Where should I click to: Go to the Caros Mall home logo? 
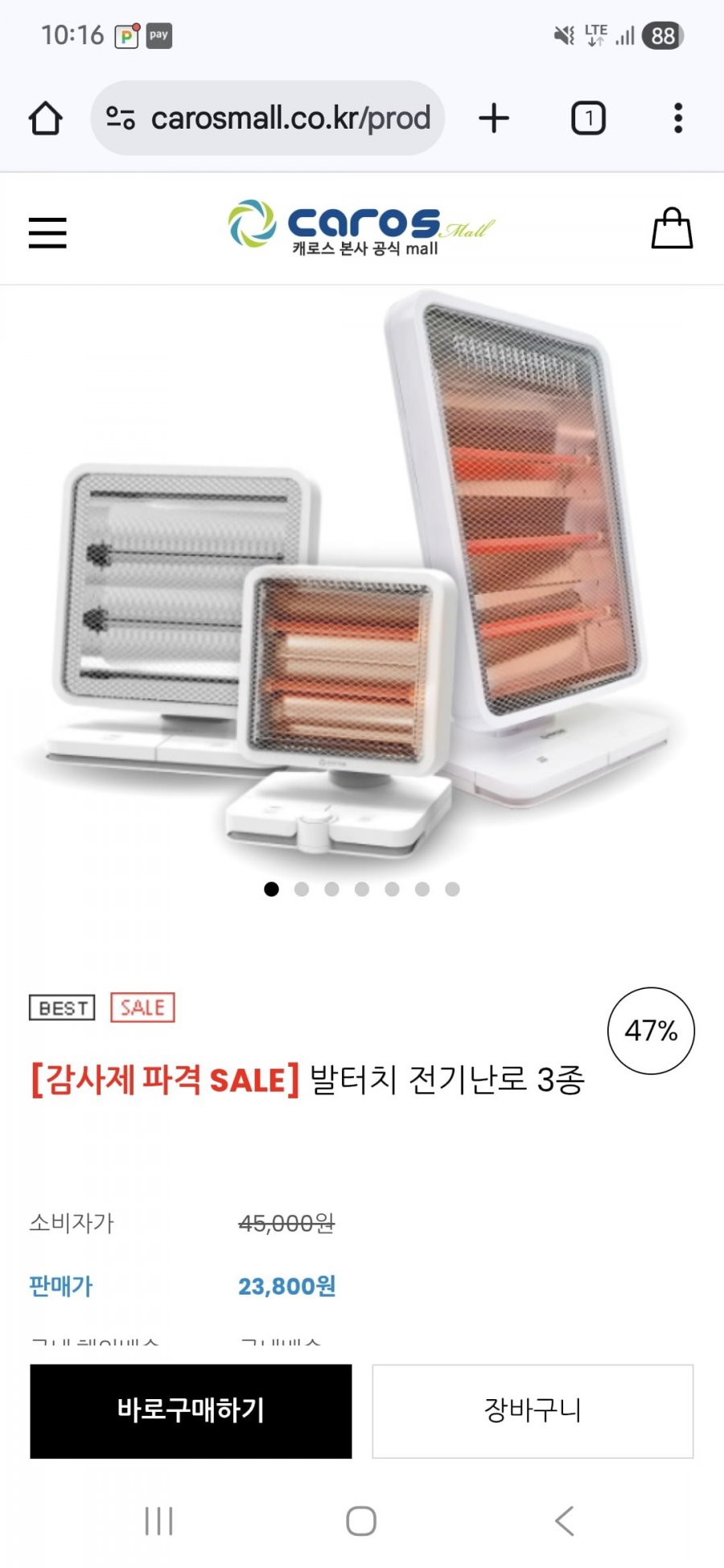coord(360,228)
